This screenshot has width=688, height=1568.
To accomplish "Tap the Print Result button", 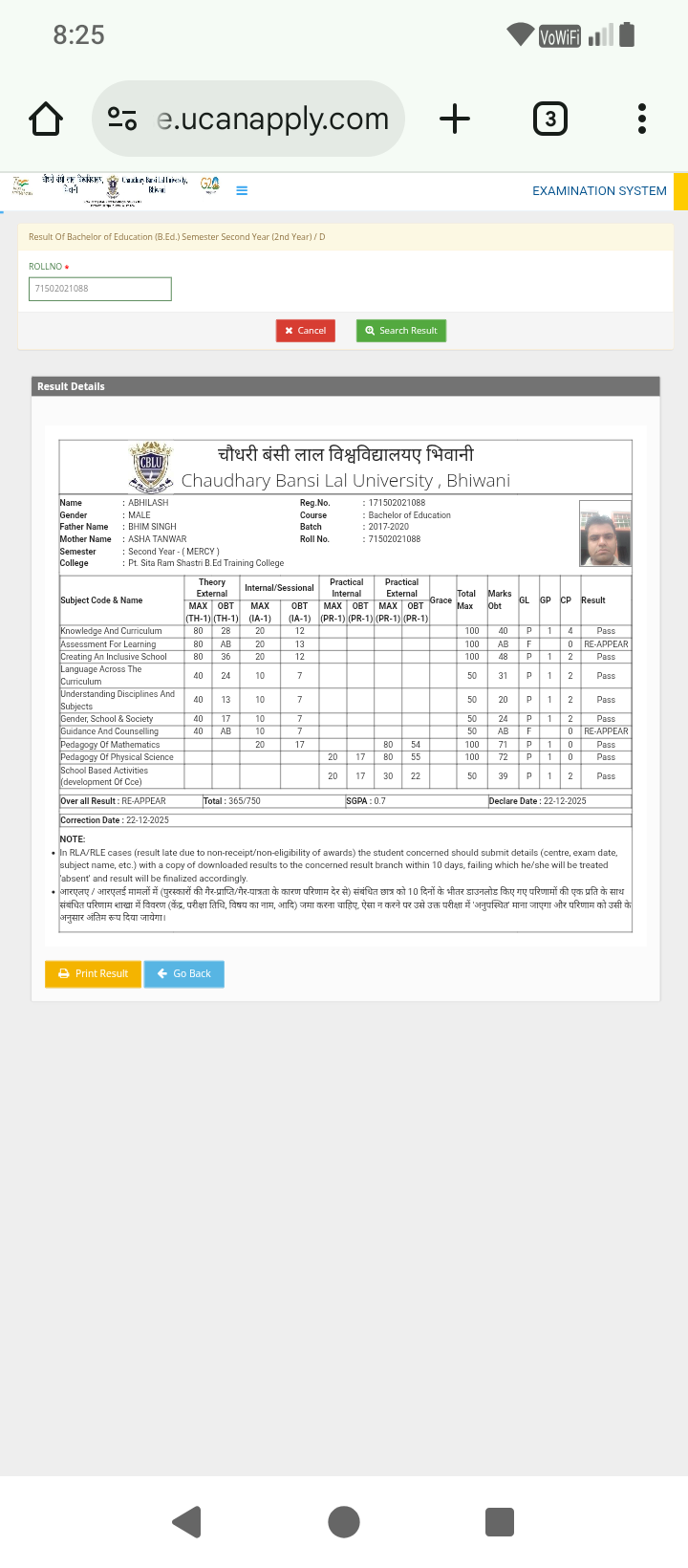I will click(93, 973).
